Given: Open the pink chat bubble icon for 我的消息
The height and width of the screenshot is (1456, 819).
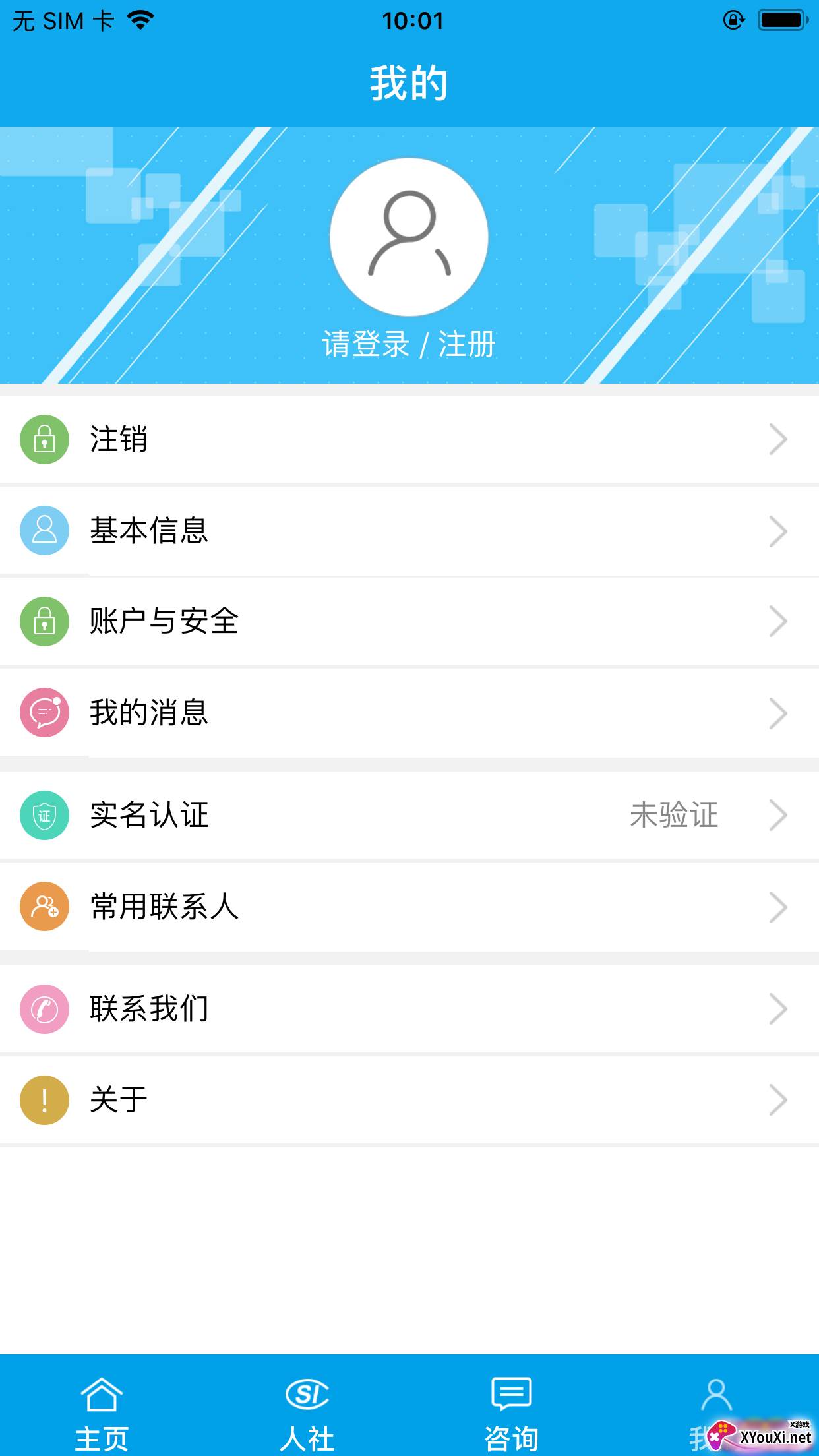Looking at the screenshot, I should [x=44, y=712].
